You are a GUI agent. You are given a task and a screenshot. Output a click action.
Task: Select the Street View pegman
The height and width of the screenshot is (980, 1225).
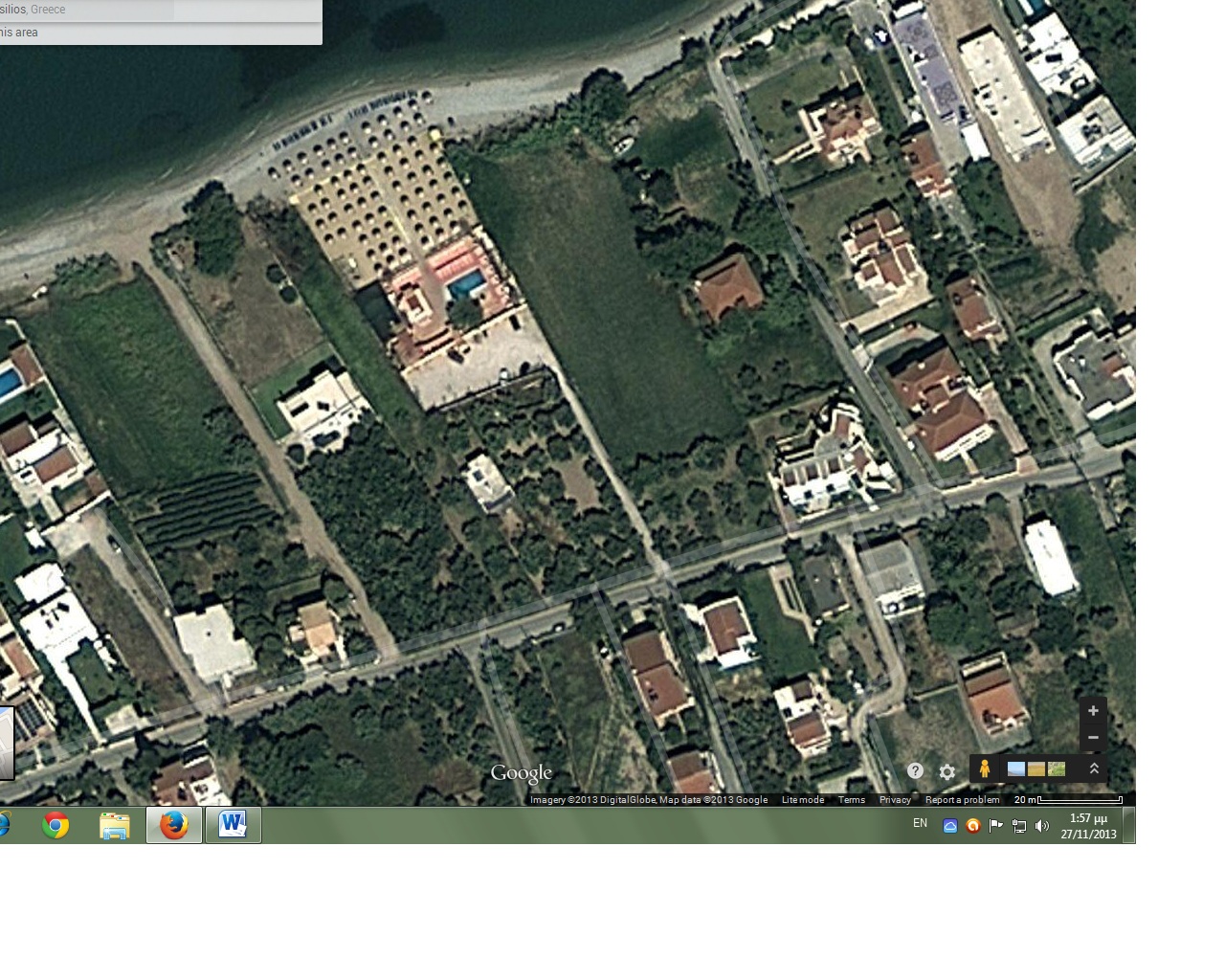(984, 768)
